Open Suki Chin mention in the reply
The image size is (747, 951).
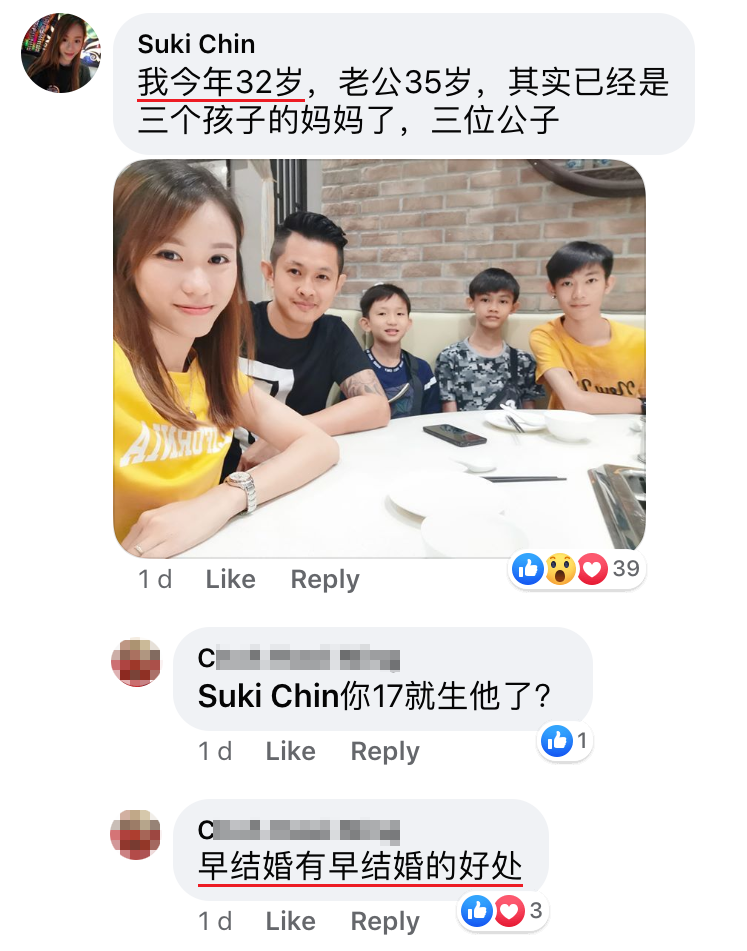tap(269, 696)
